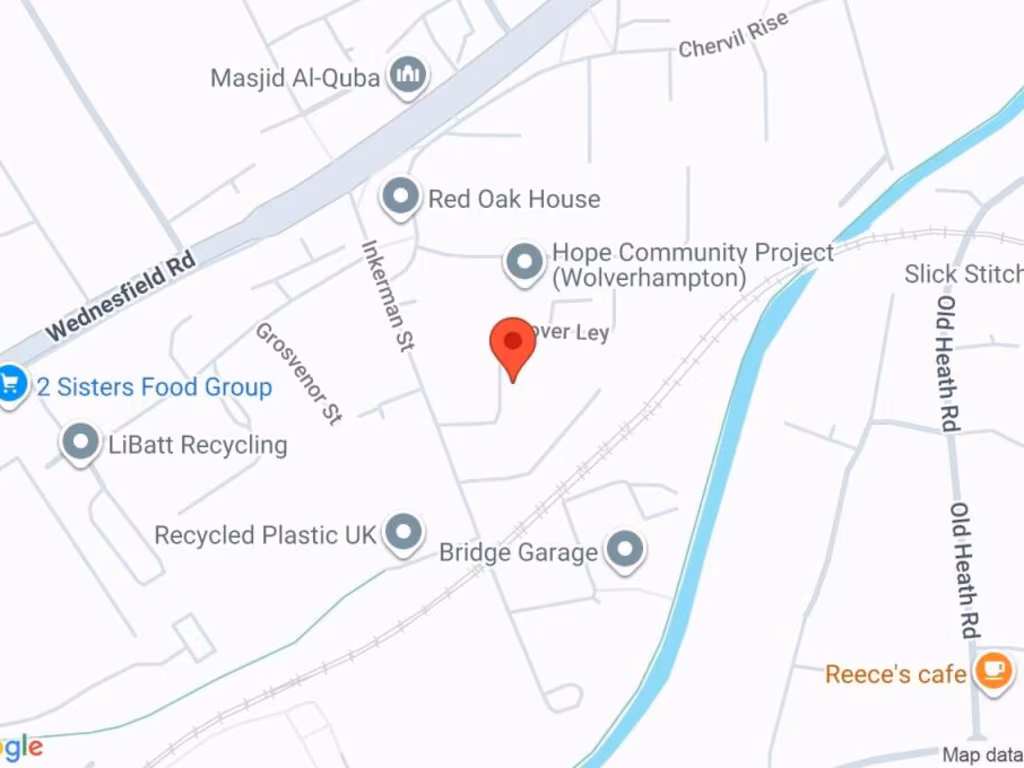The height and width of the screenshot is (768, 1024).
Task: View the Bridge Garage place marker
Action: coord(626,548)
